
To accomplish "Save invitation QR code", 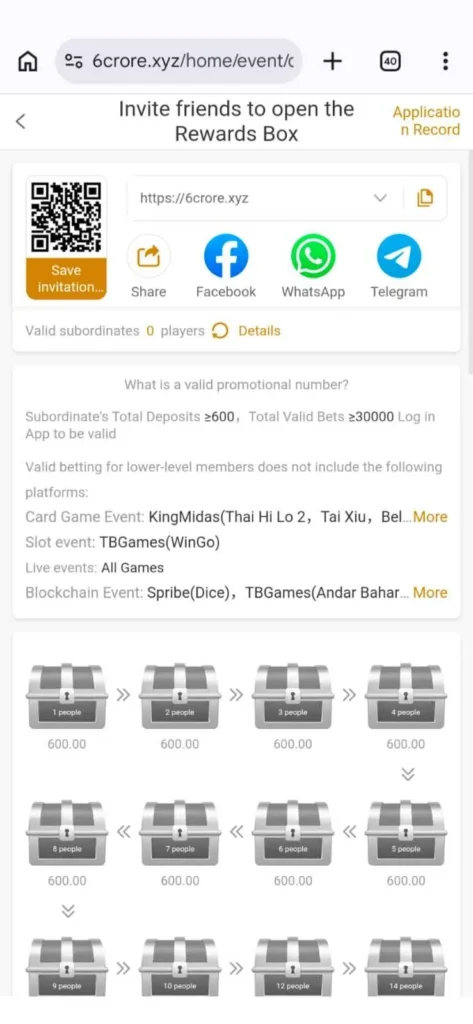I will 66,279.
